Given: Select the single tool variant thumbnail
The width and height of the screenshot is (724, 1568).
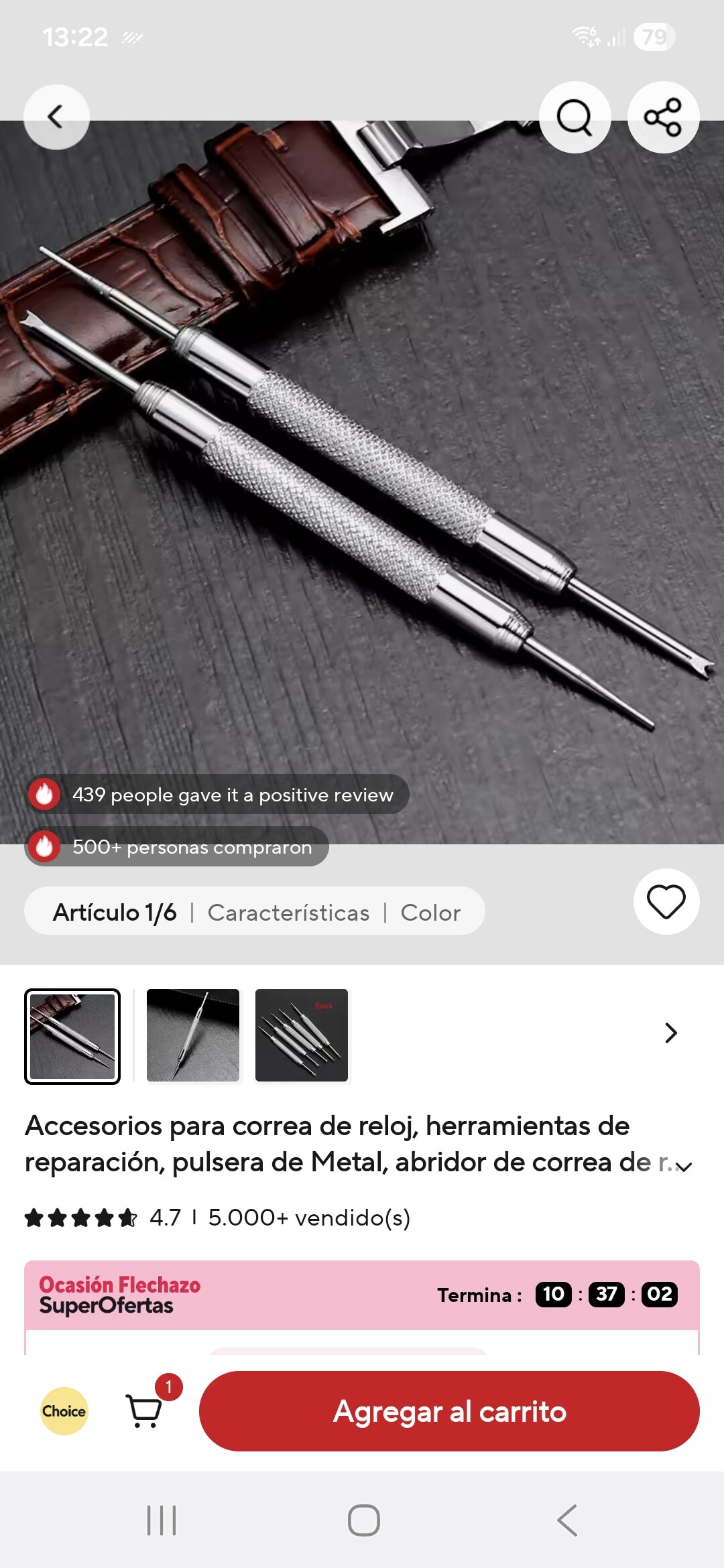Looking at the screenshot, I should pos(193,1035).
